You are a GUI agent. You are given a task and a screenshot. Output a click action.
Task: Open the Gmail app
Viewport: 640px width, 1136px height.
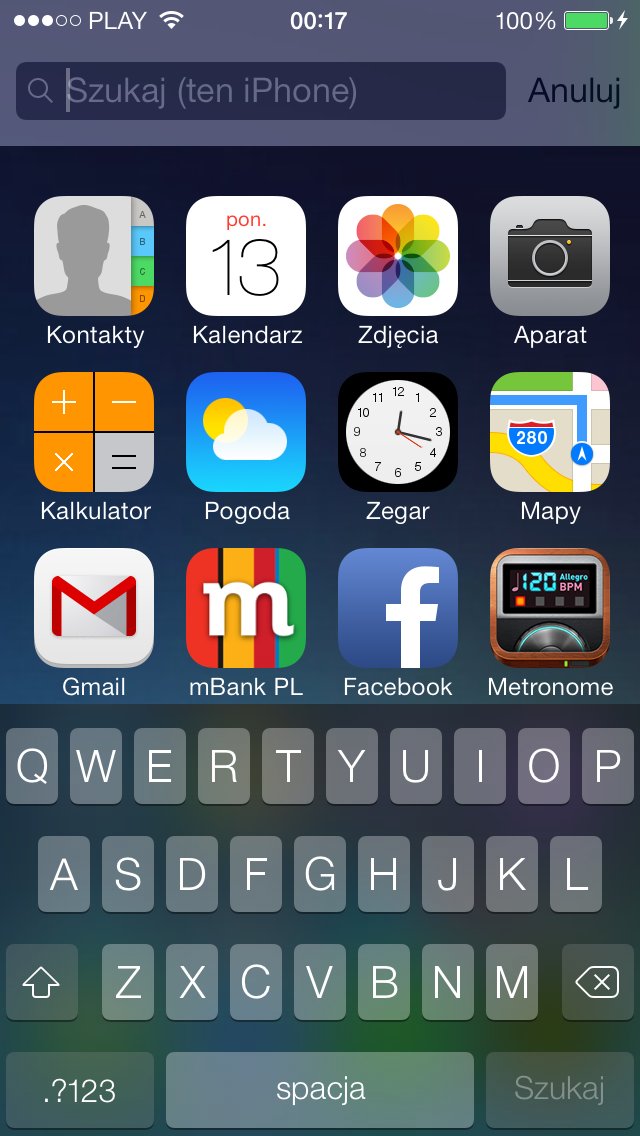(x=94, y=608)
